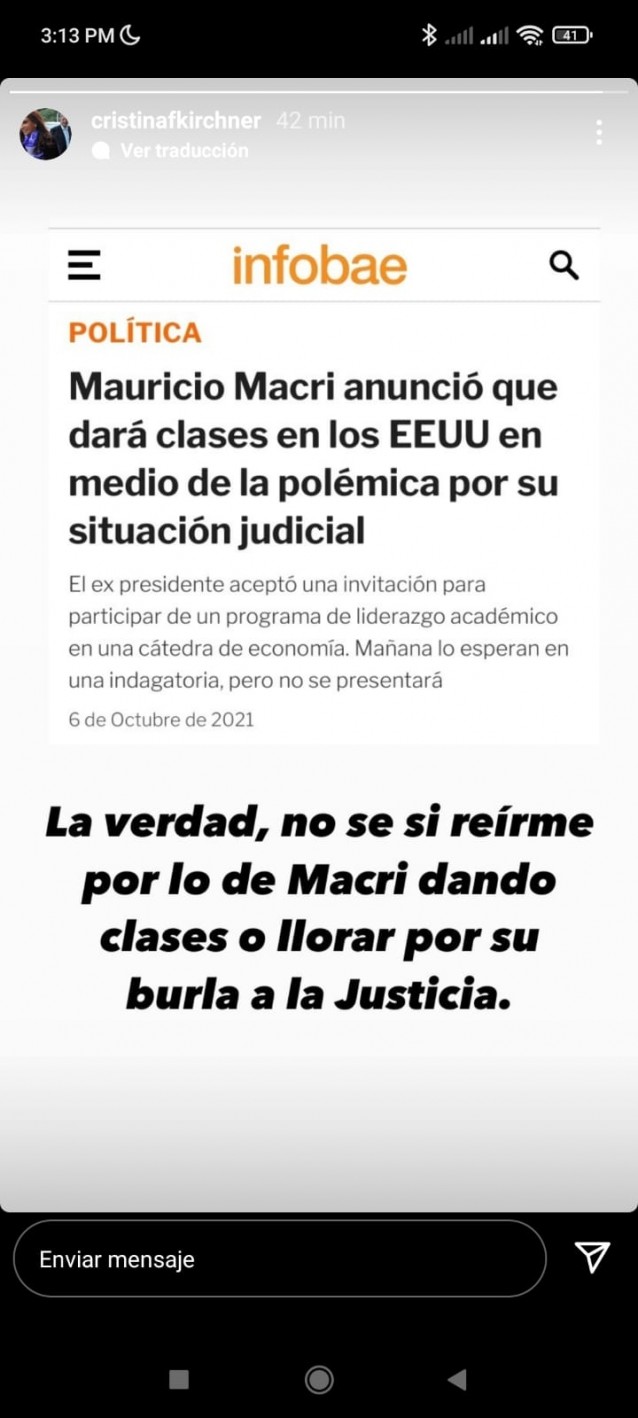Open the cristinafkirchner username link
638x1418 pixels.
point(176,121)
